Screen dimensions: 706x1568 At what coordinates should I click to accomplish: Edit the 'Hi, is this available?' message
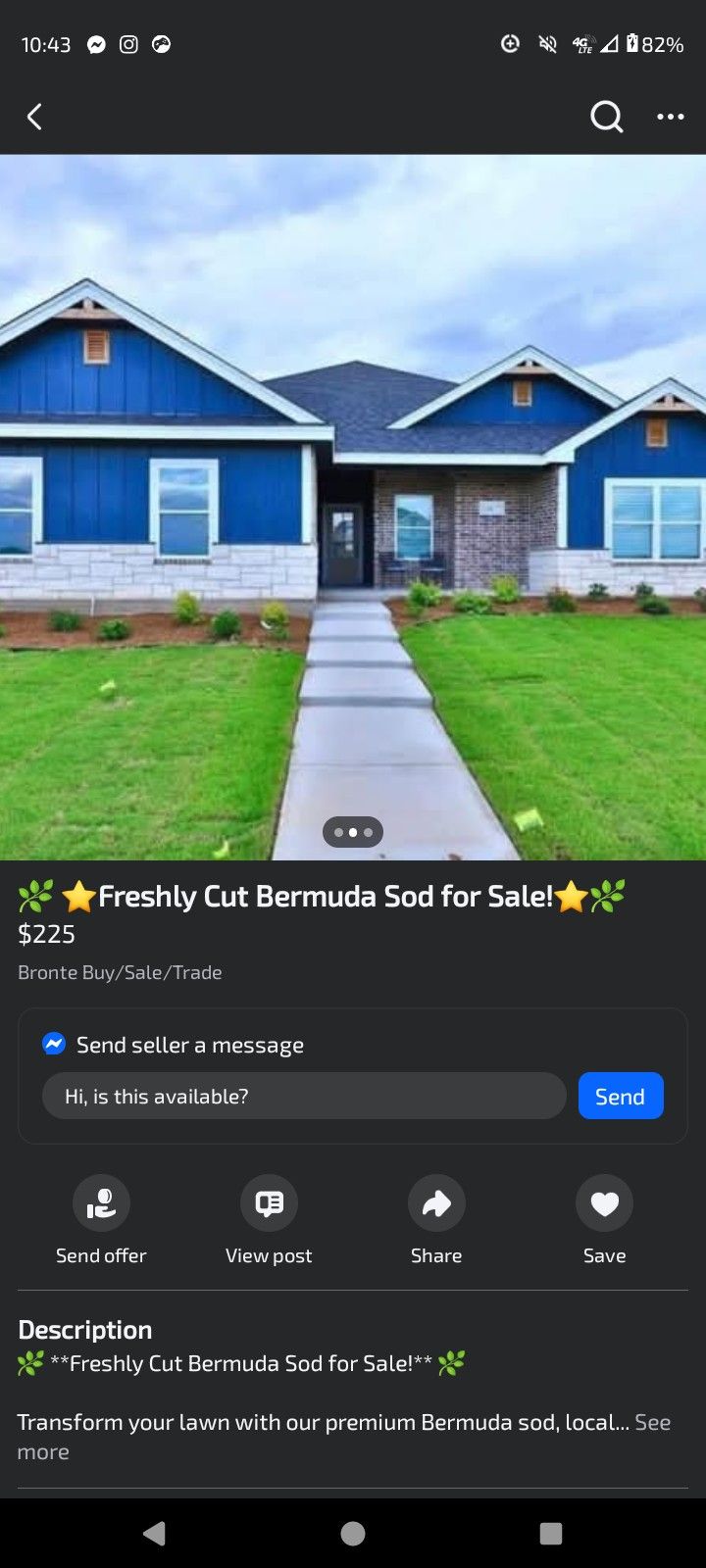(304, 1096)
